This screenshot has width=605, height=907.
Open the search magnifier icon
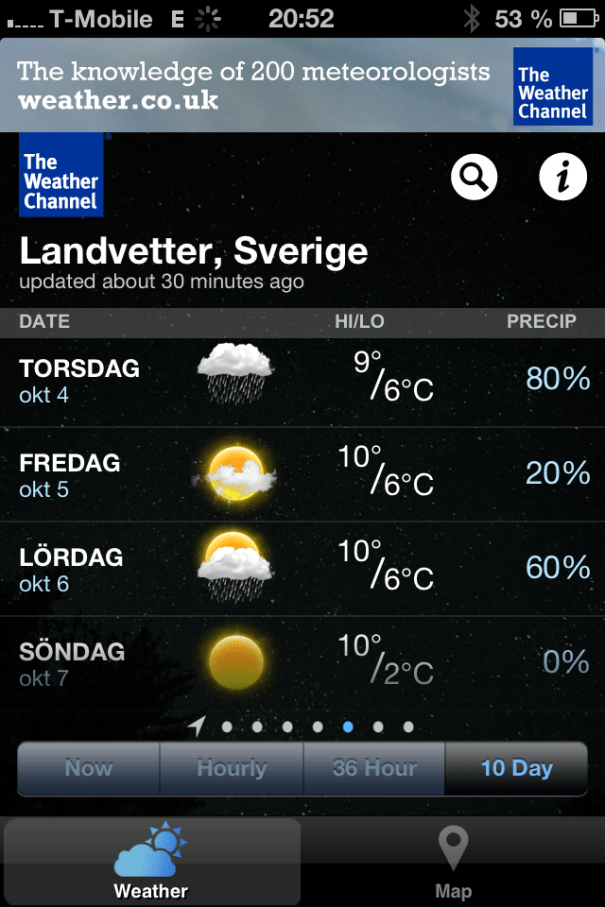[474, 178]
